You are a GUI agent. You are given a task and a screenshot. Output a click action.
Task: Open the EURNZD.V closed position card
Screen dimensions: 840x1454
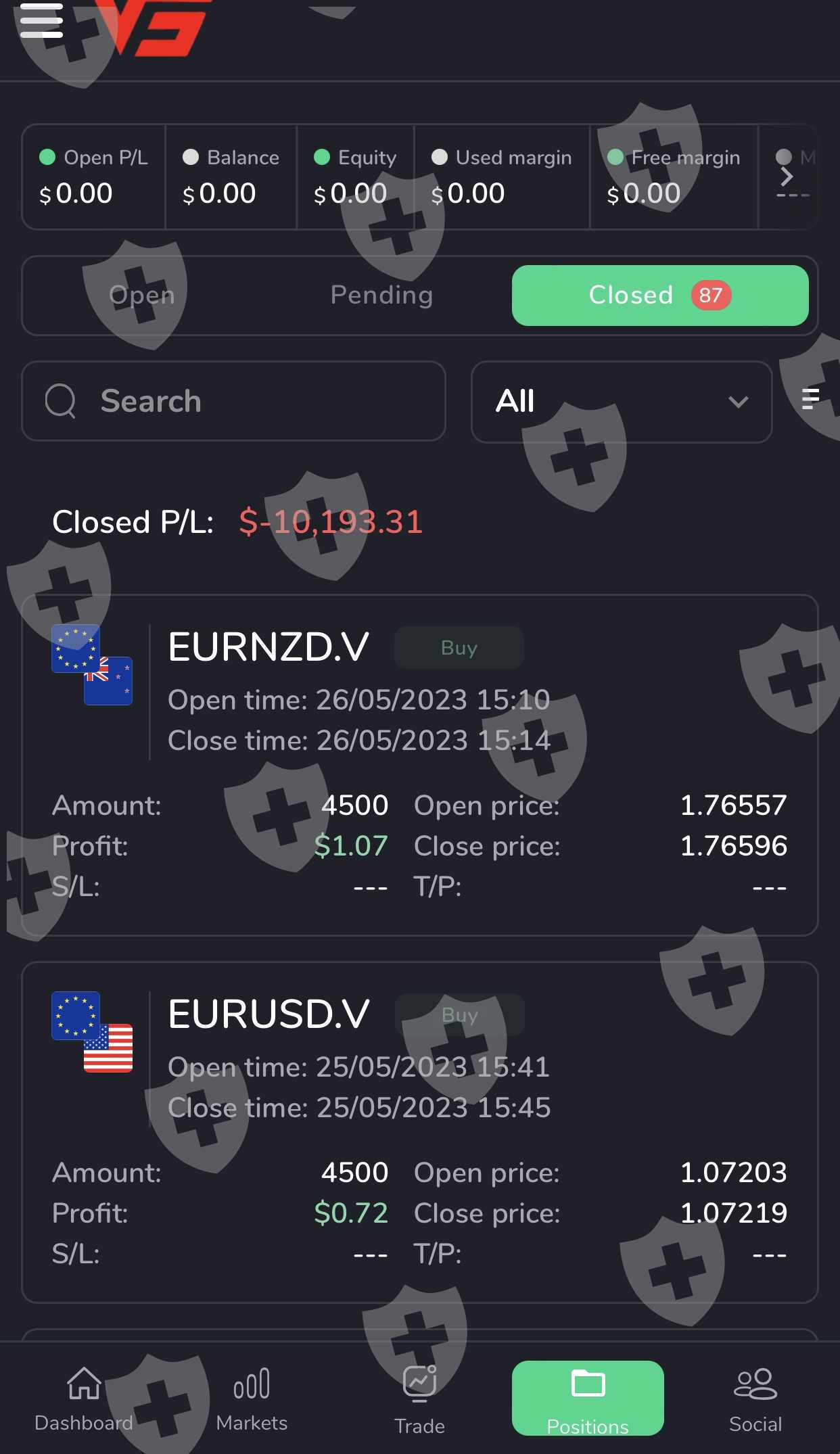pyautogui.click(x=419, y=764)
